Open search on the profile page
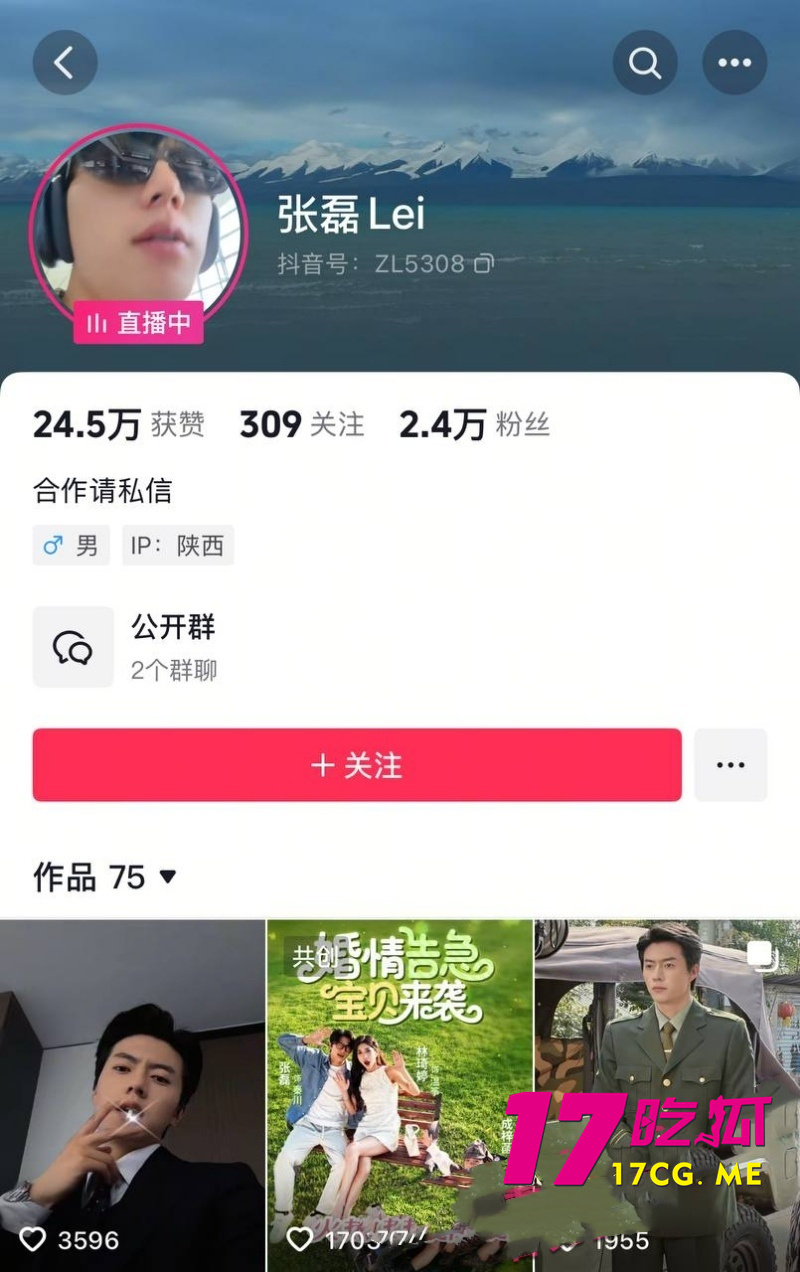800x1272 pixels. pos(644,61)
